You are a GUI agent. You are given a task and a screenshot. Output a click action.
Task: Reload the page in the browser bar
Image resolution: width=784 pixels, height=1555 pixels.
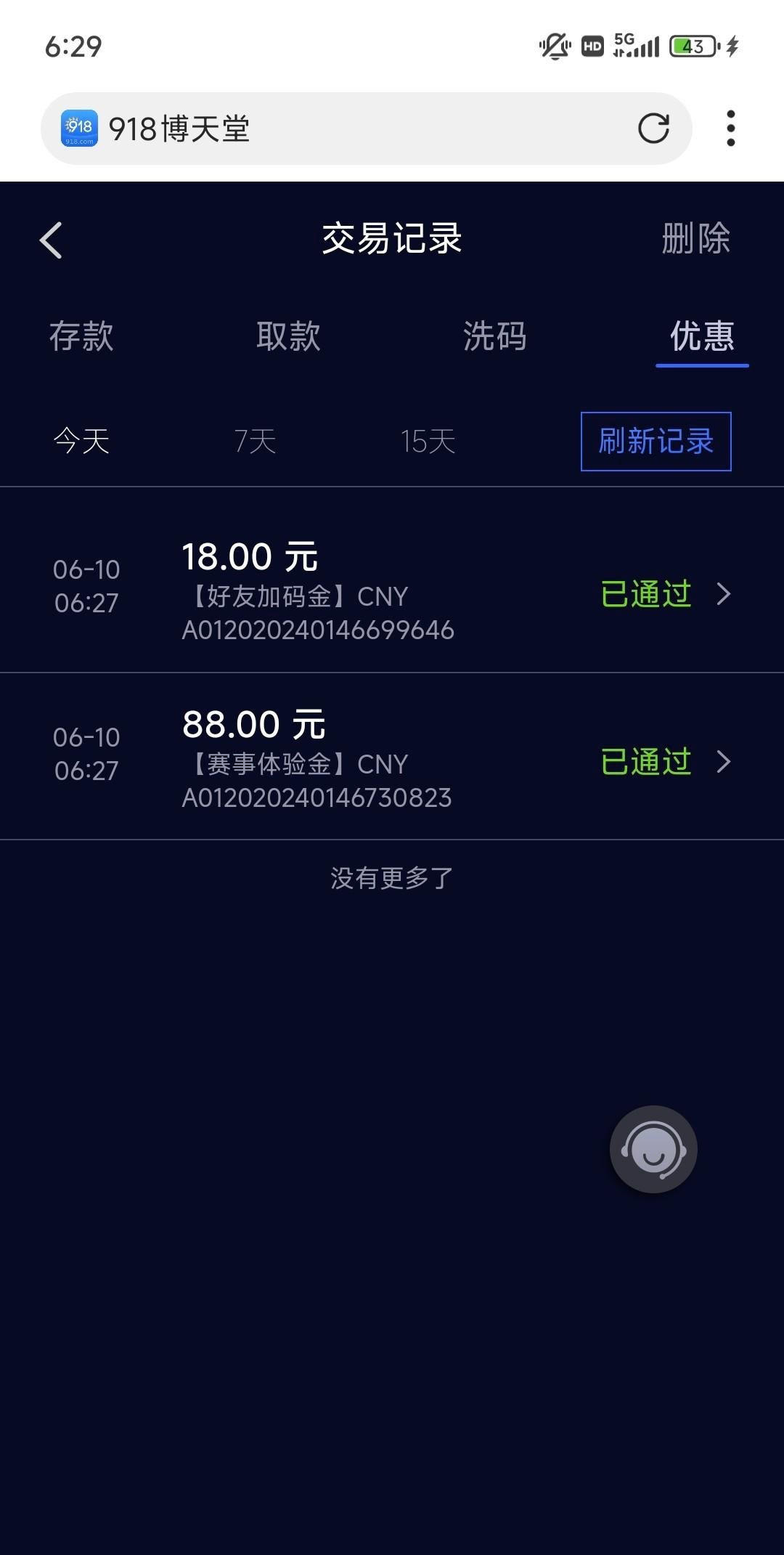tap(653, 129)
